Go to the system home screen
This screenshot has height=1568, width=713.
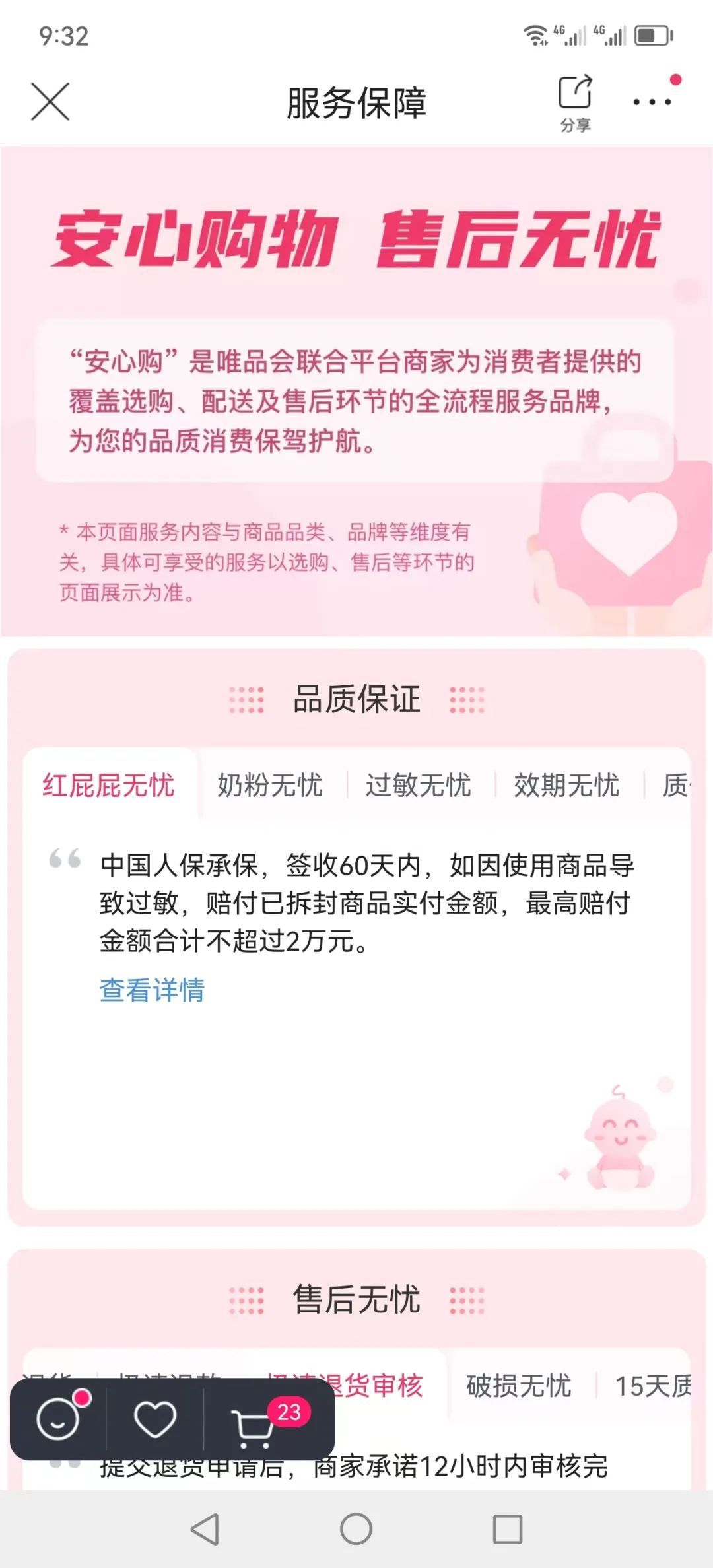356,1529
